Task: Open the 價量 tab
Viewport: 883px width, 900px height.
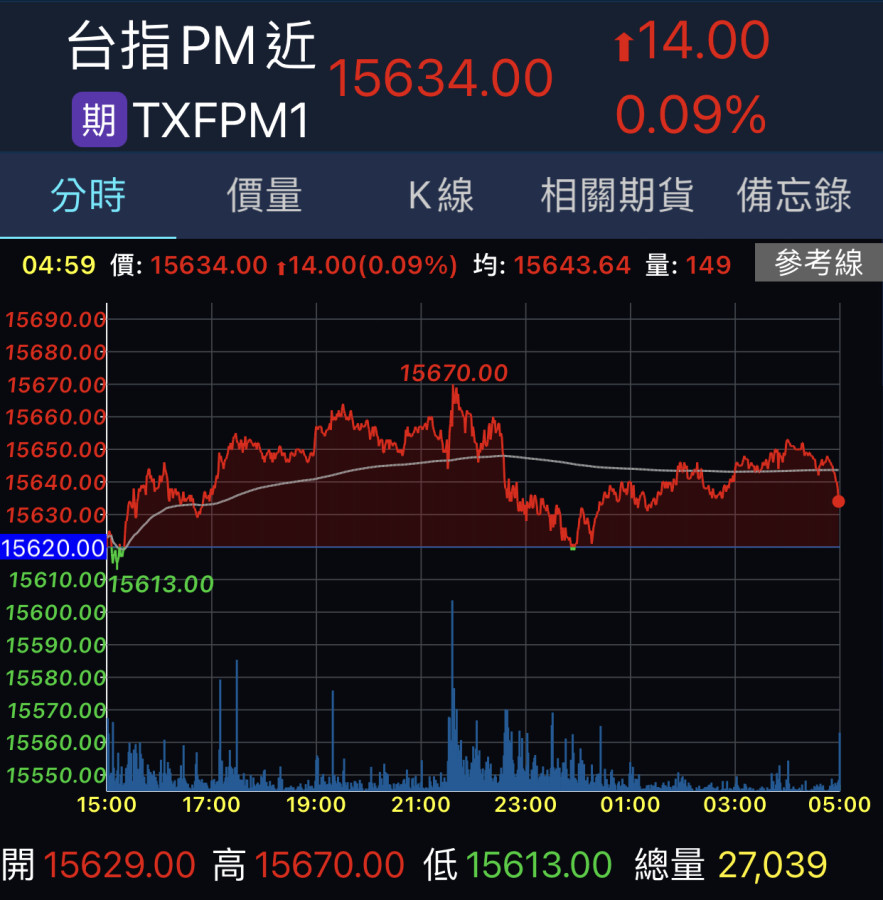Action: click(x=264, y=195)
